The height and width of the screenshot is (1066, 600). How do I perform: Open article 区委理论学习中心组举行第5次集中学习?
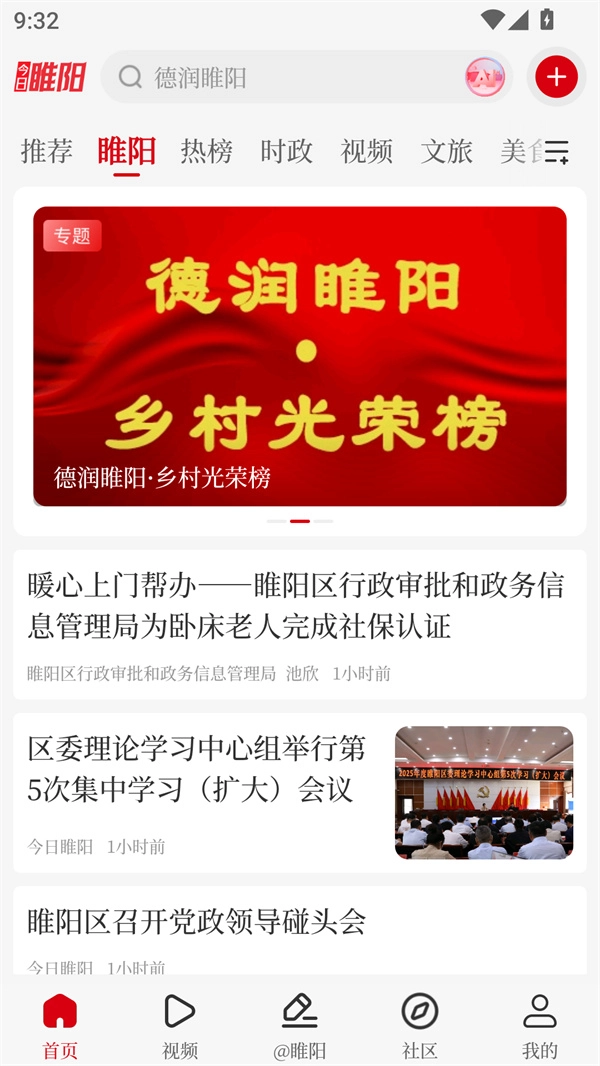coord(200,769)
